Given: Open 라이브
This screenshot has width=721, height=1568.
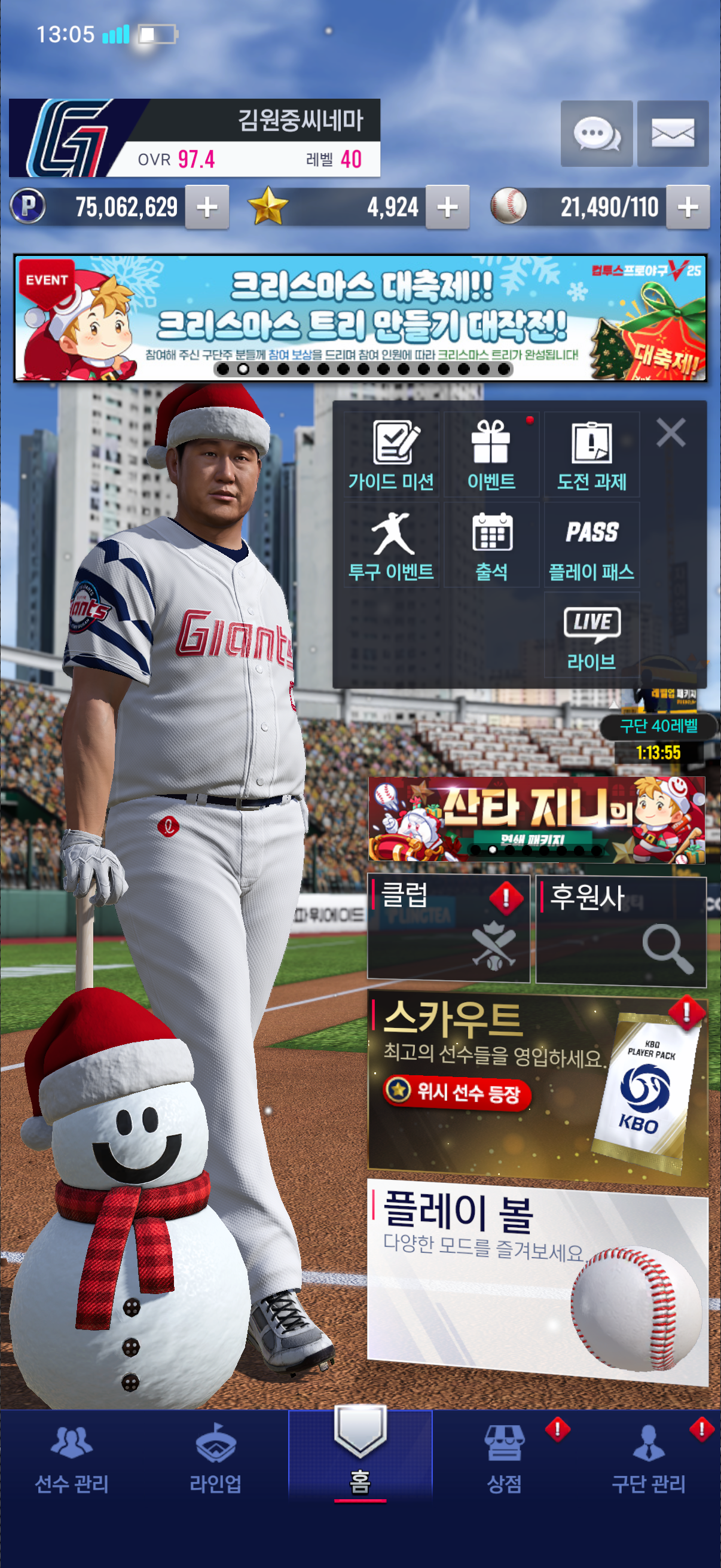Looking at the screenshot, I should (x=591, y=635).
